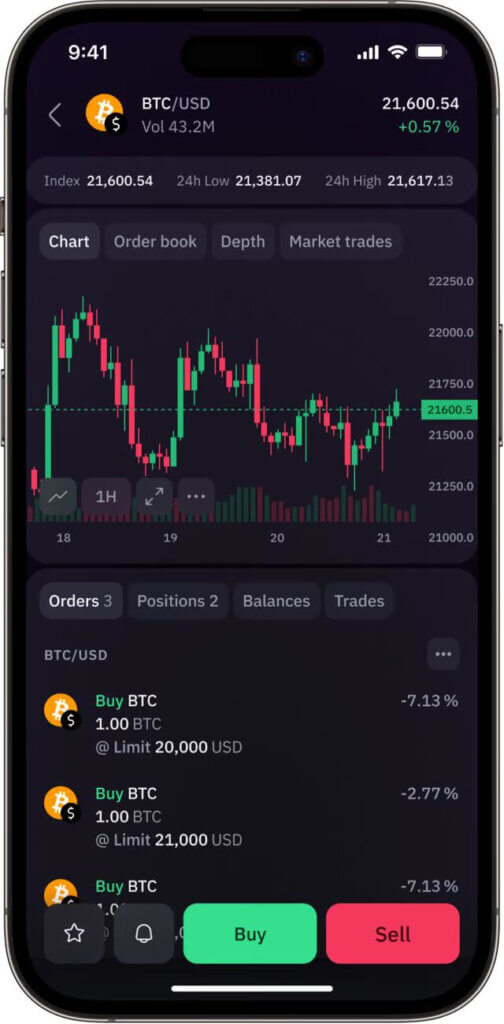This screenshot has height=1024, width=504.
Task: Open the buy order at Limit 21,000 USD
Action: 251,816
